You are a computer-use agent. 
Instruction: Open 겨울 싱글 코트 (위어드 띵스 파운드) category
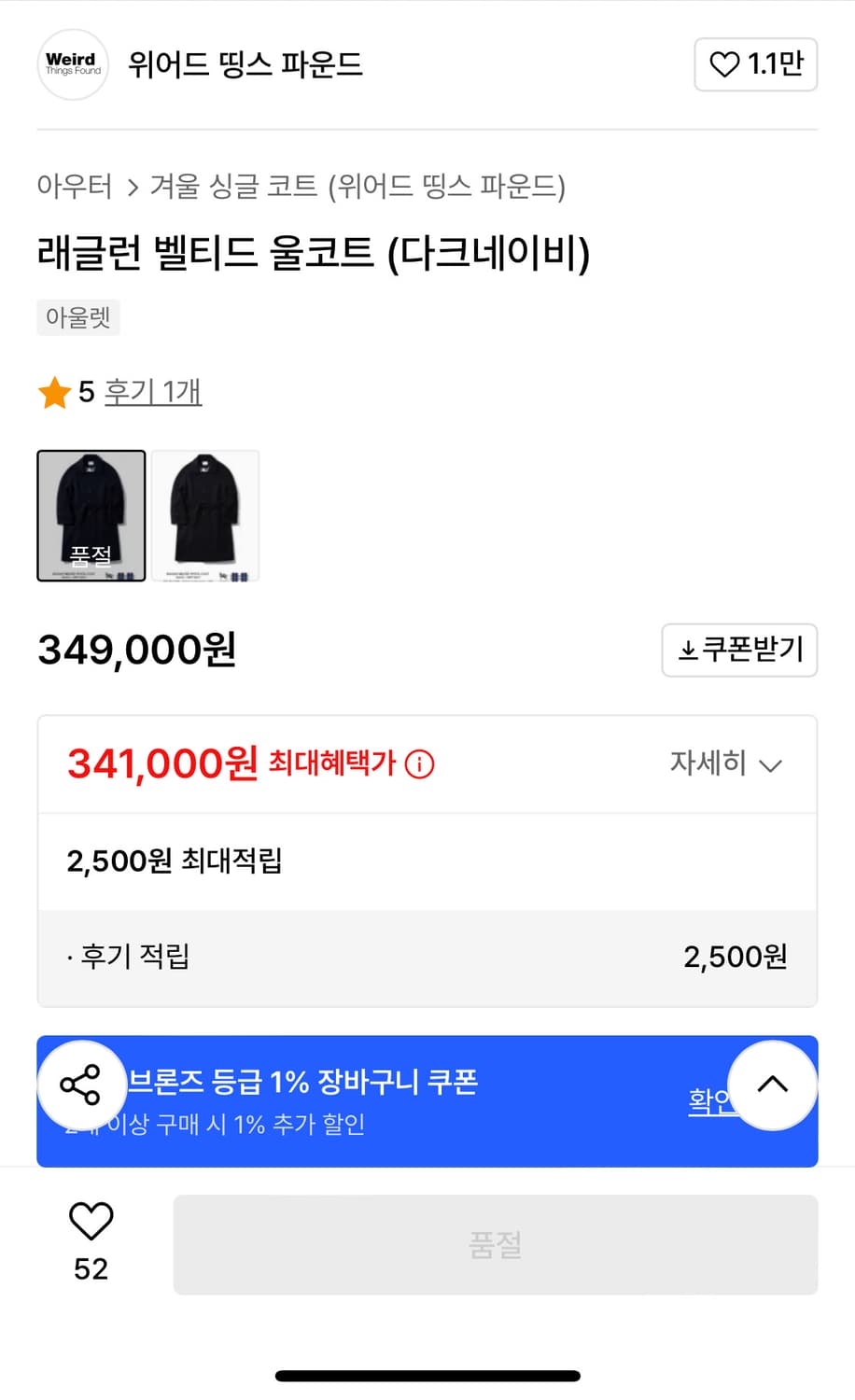[x=359, y=187]
